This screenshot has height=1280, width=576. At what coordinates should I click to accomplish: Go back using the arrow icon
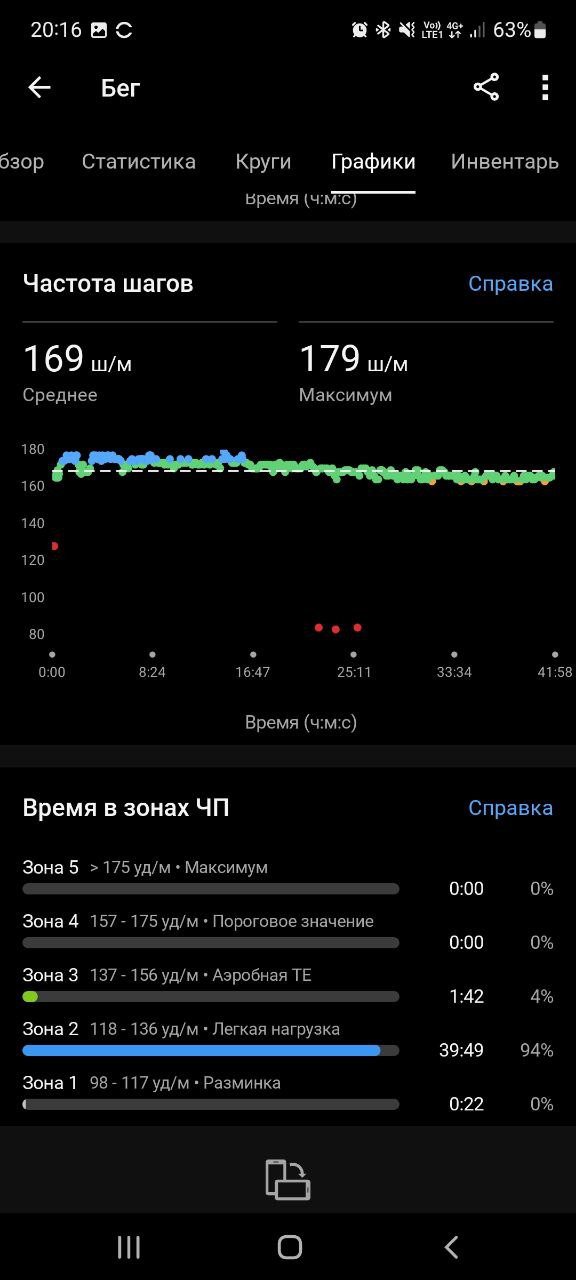pyautogui.click(x=39, y=88)
